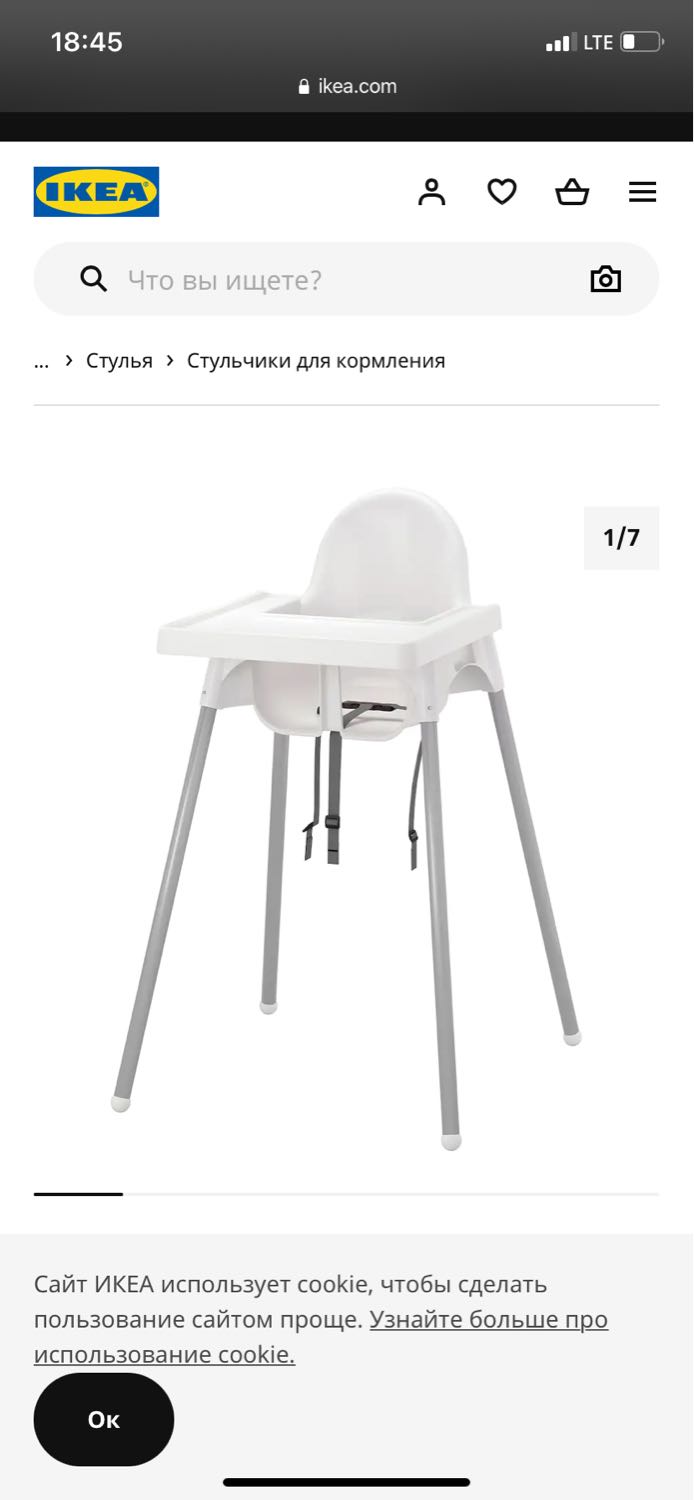
Task: Expand the collapsed breadcrumb ellipsis
Action: pos(41,363)
